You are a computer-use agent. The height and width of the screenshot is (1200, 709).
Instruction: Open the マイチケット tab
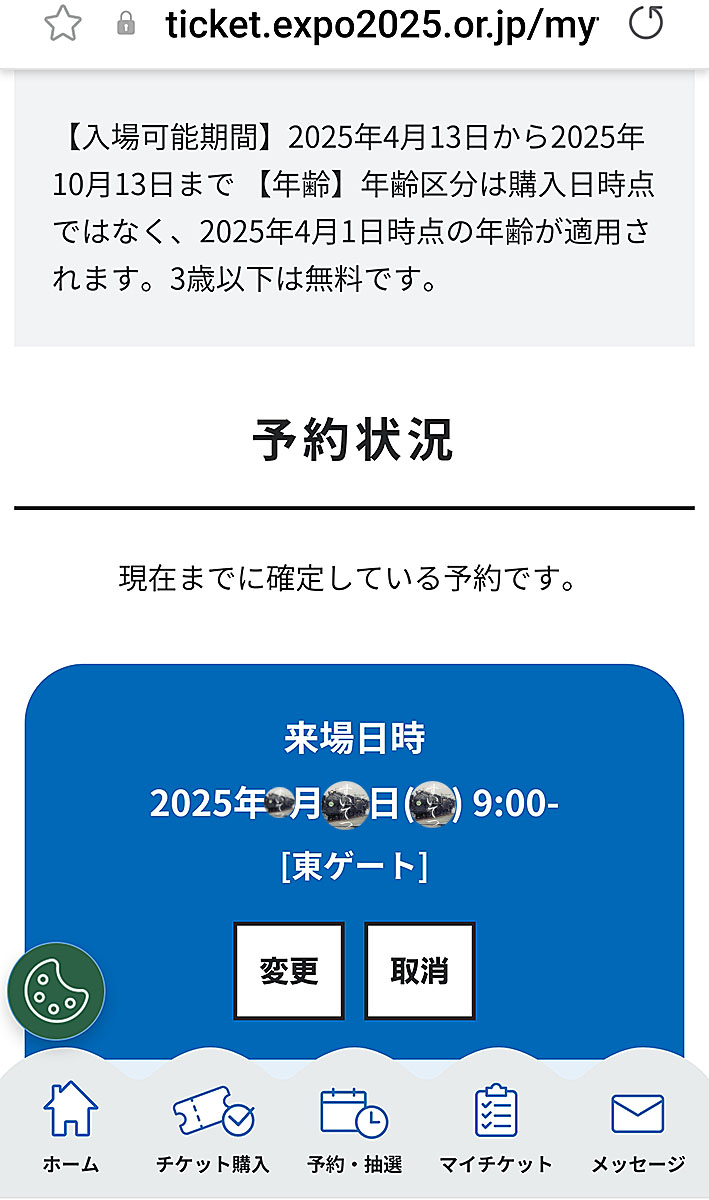point(495,1127)
